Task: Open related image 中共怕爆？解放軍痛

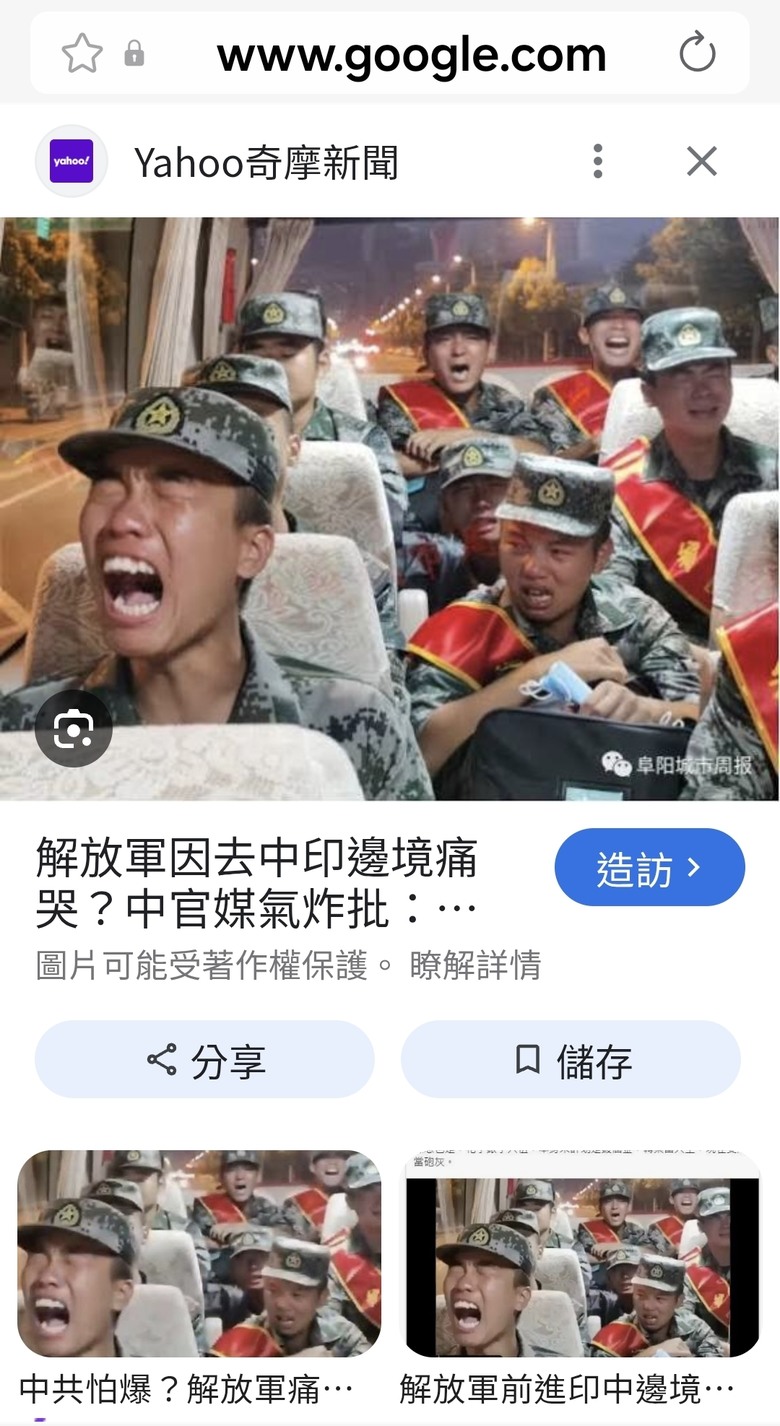Action: pyautogui.click(x=199, y=1253)
